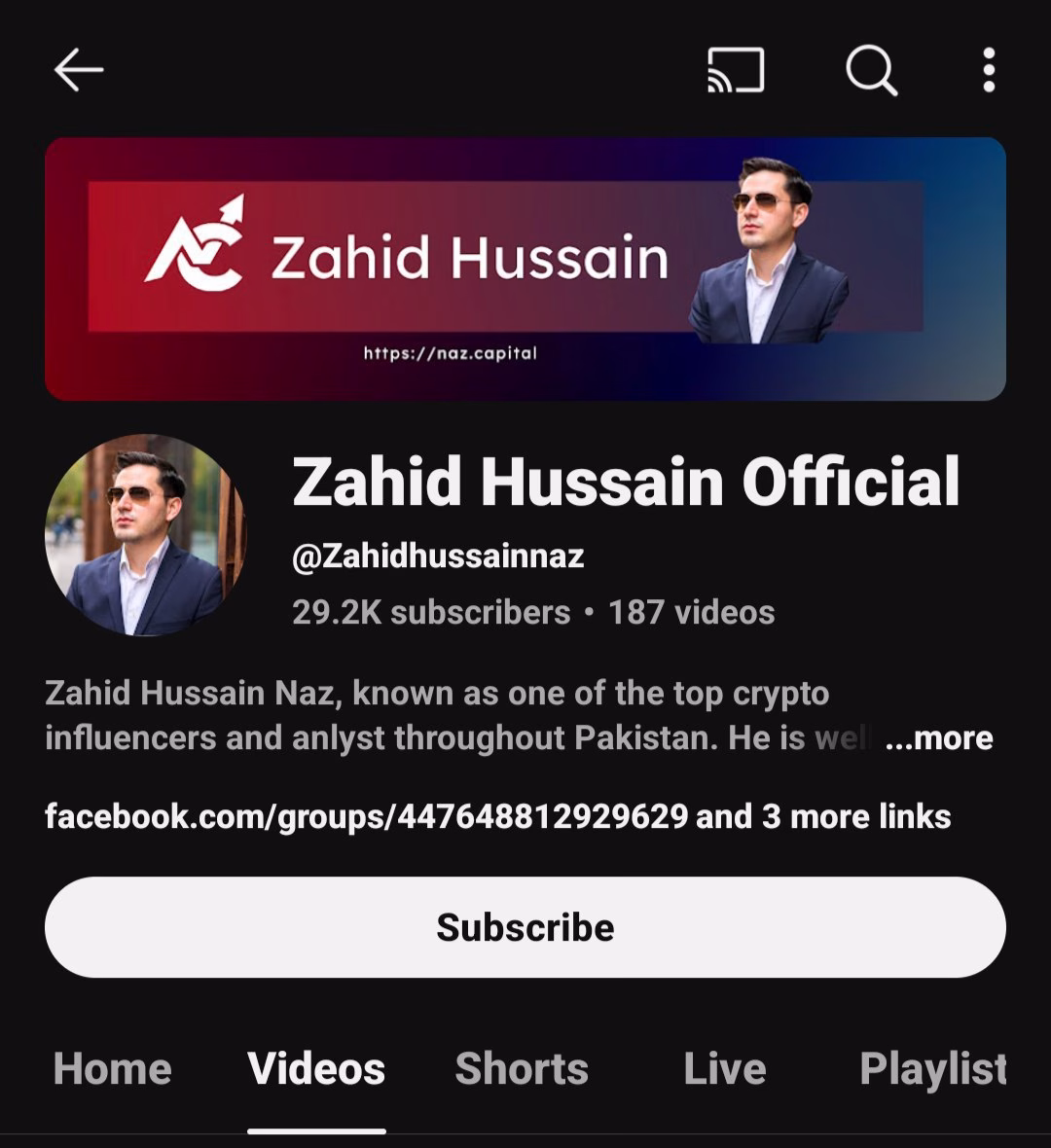The width and height of the screenshot is (1051, 1148).
Task: Show the Playlists tab
Action: pos(932,1068)
